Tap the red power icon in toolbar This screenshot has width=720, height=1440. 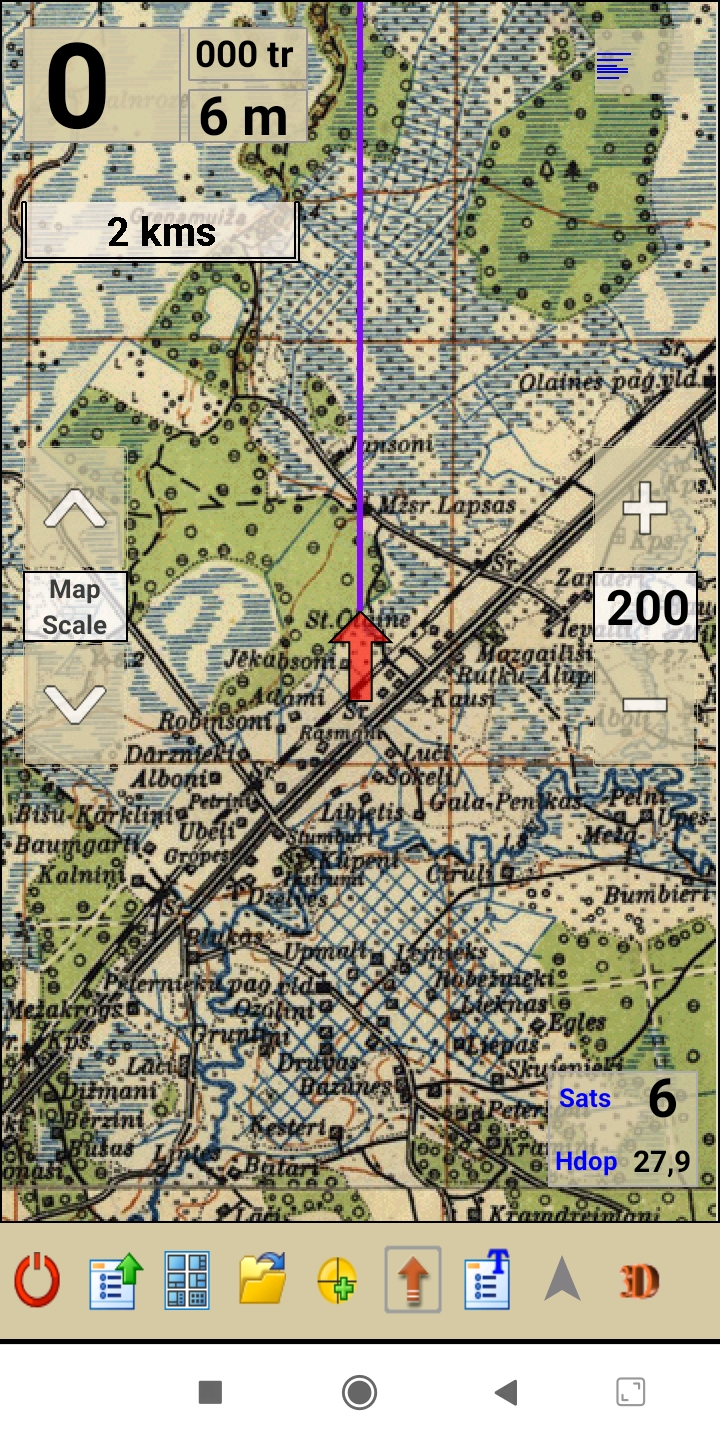(37, 1280)
